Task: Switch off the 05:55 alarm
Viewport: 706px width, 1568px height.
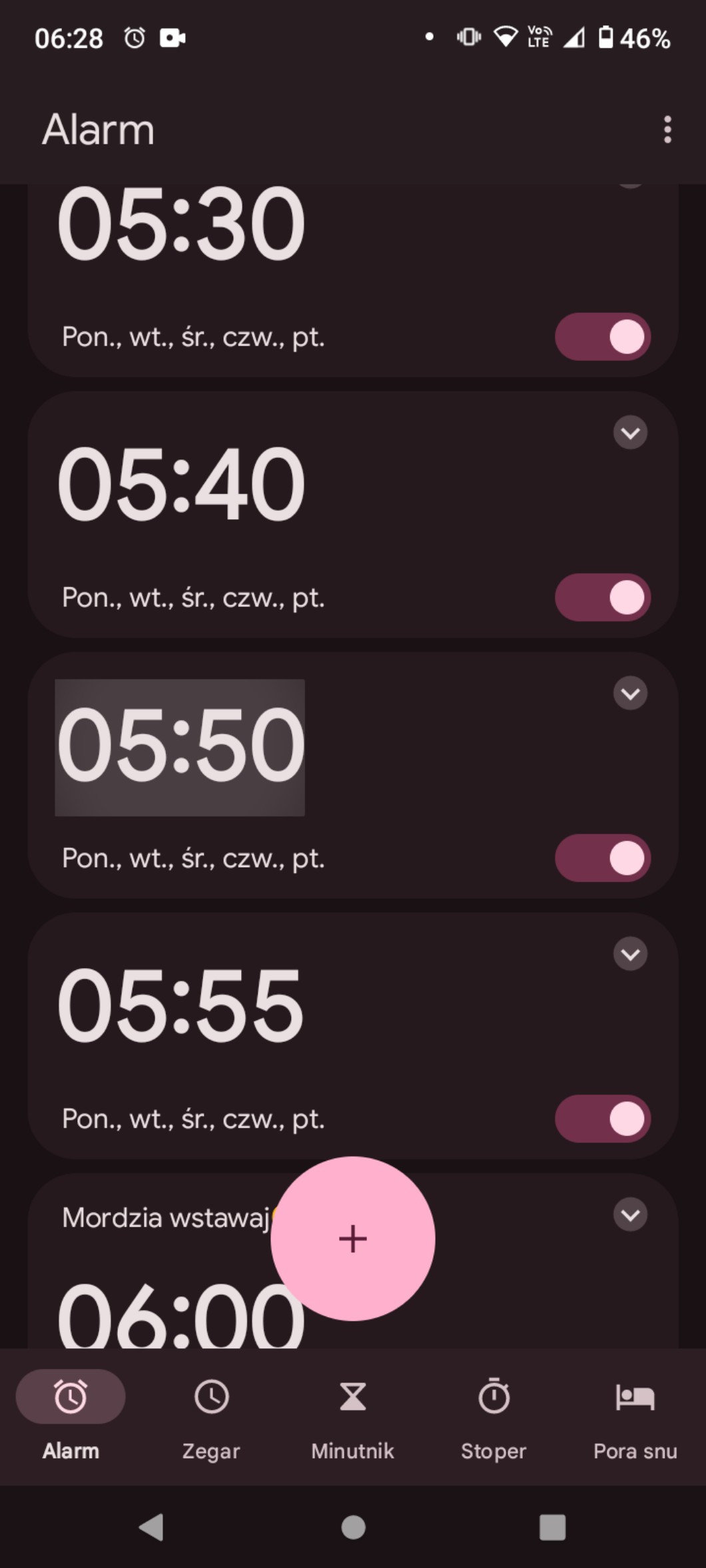Action: [602, 1119]
